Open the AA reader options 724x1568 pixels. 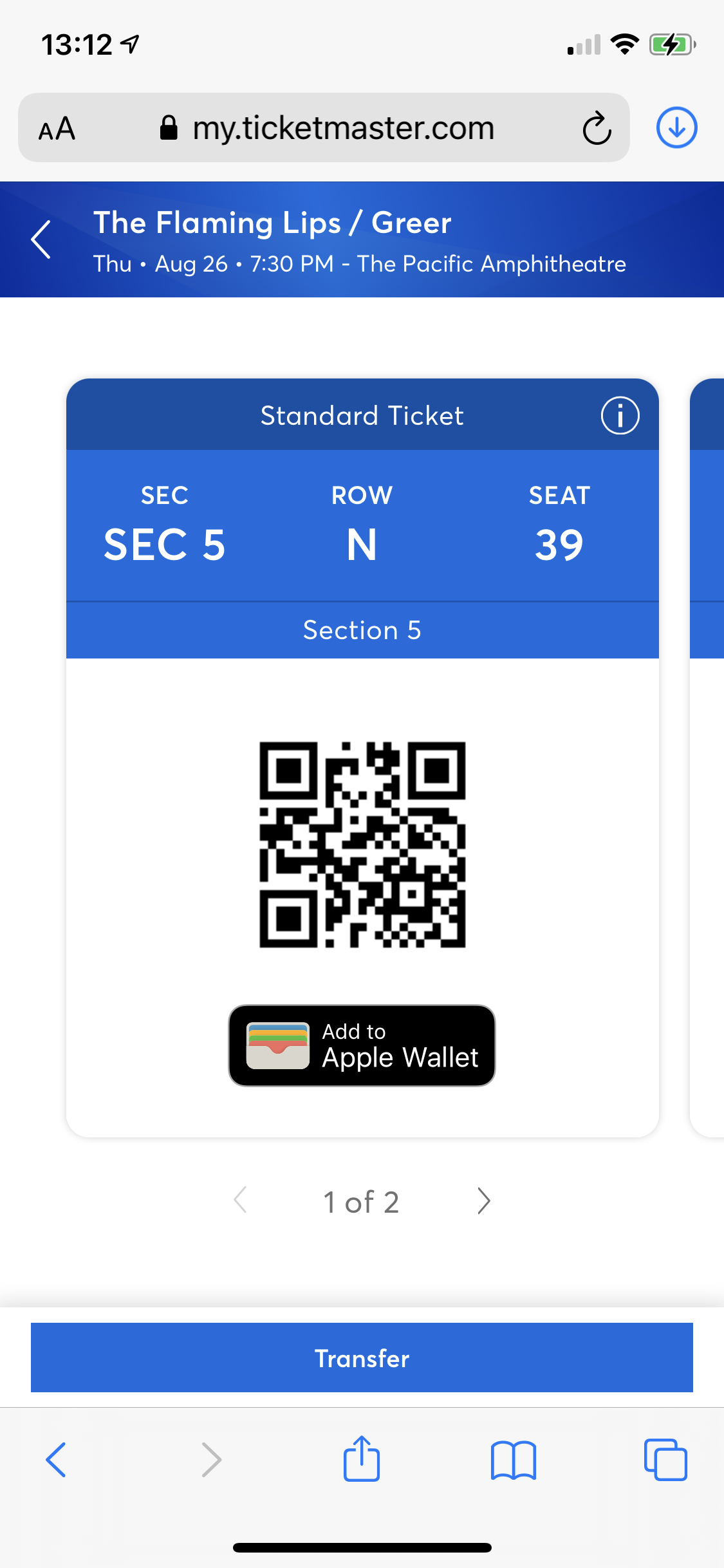(57, 129)
